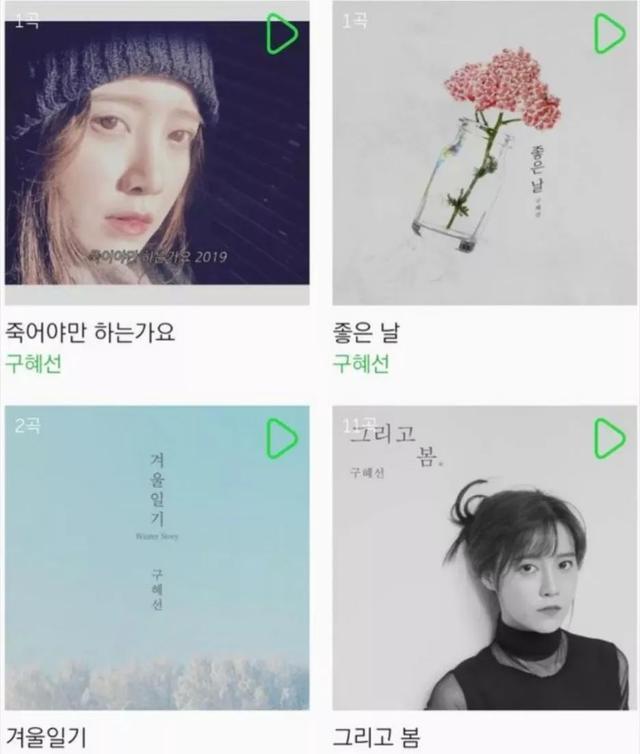Open the 죽어야만 하는가요 album cover

coord(157,160)
